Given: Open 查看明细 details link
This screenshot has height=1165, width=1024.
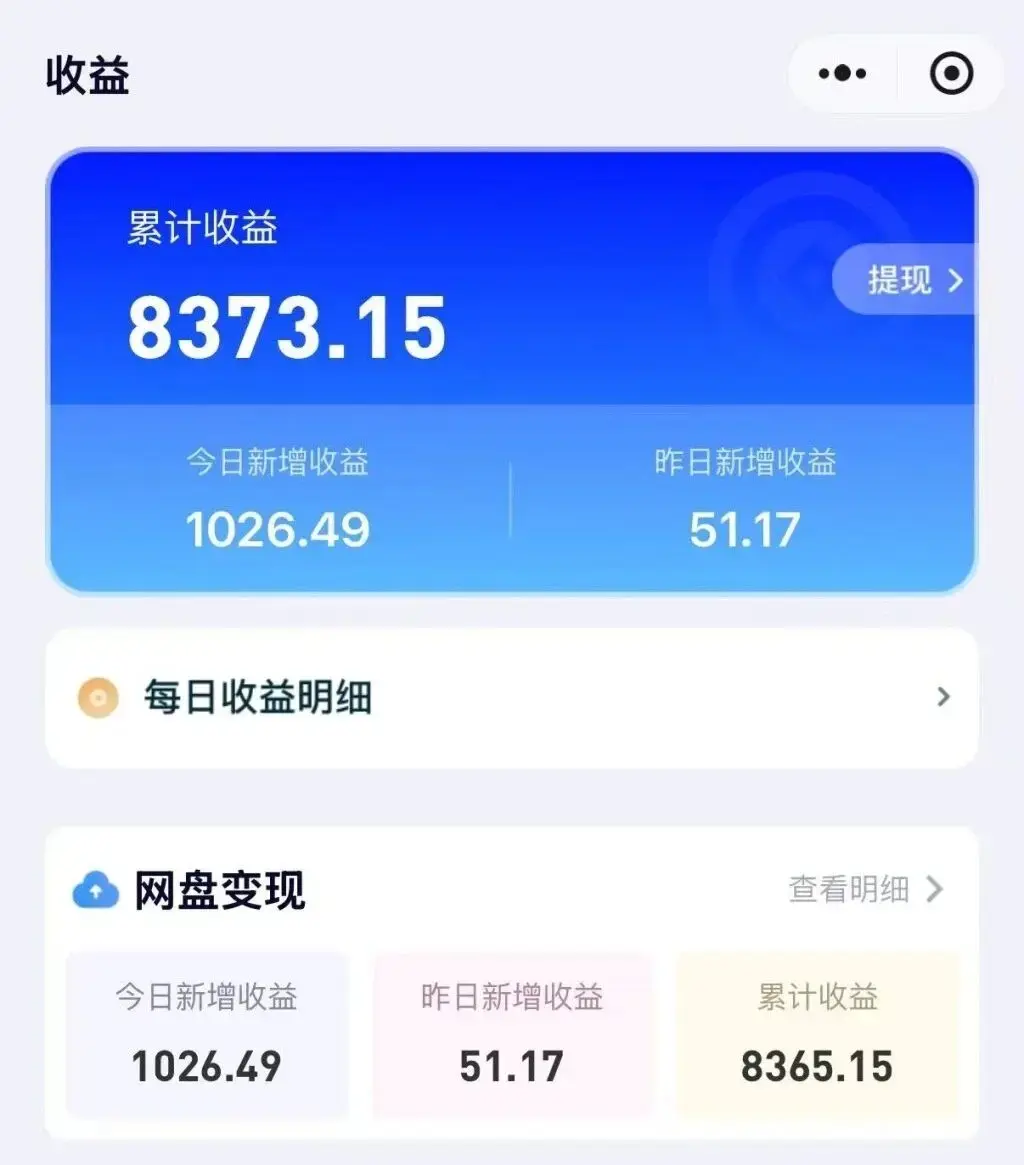Looking at the screenshot, I should [x=845, y=890].
